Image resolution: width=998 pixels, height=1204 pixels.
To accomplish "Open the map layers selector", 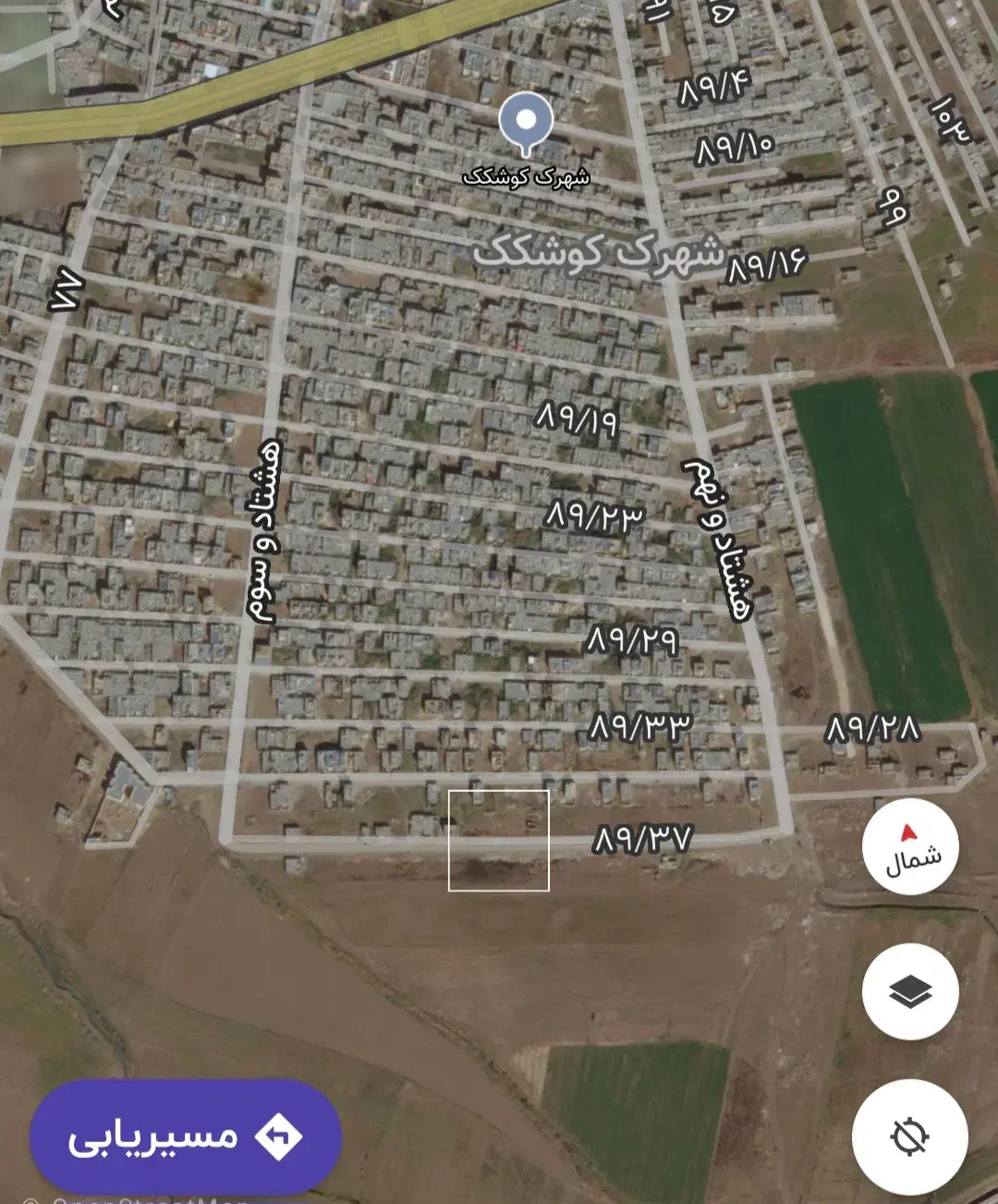I will pos(910,991).
